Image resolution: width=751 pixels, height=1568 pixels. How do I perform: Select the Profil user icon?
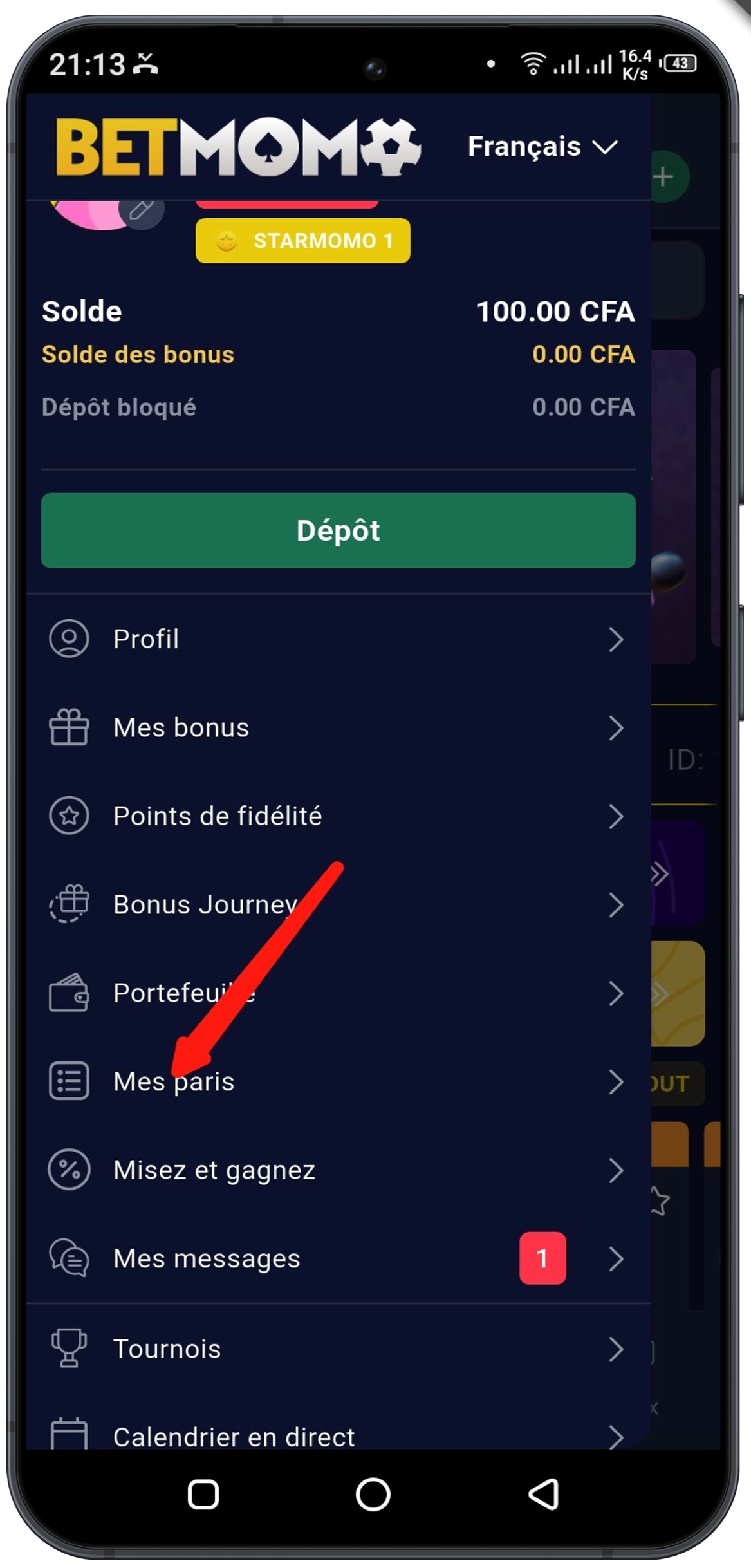tap(69, 639)
